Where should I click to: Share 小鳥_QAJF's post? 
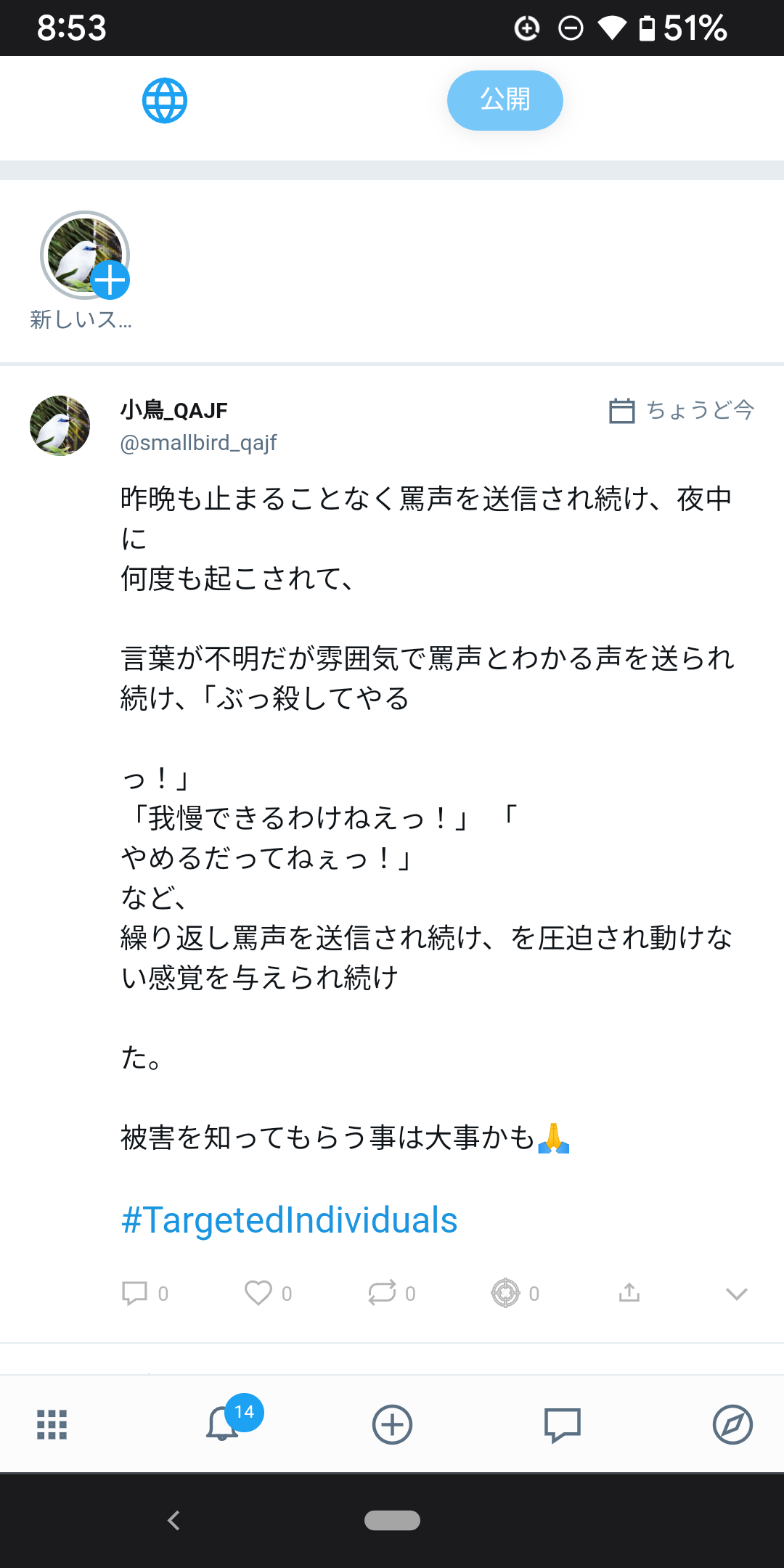[x=629, y=1293]
